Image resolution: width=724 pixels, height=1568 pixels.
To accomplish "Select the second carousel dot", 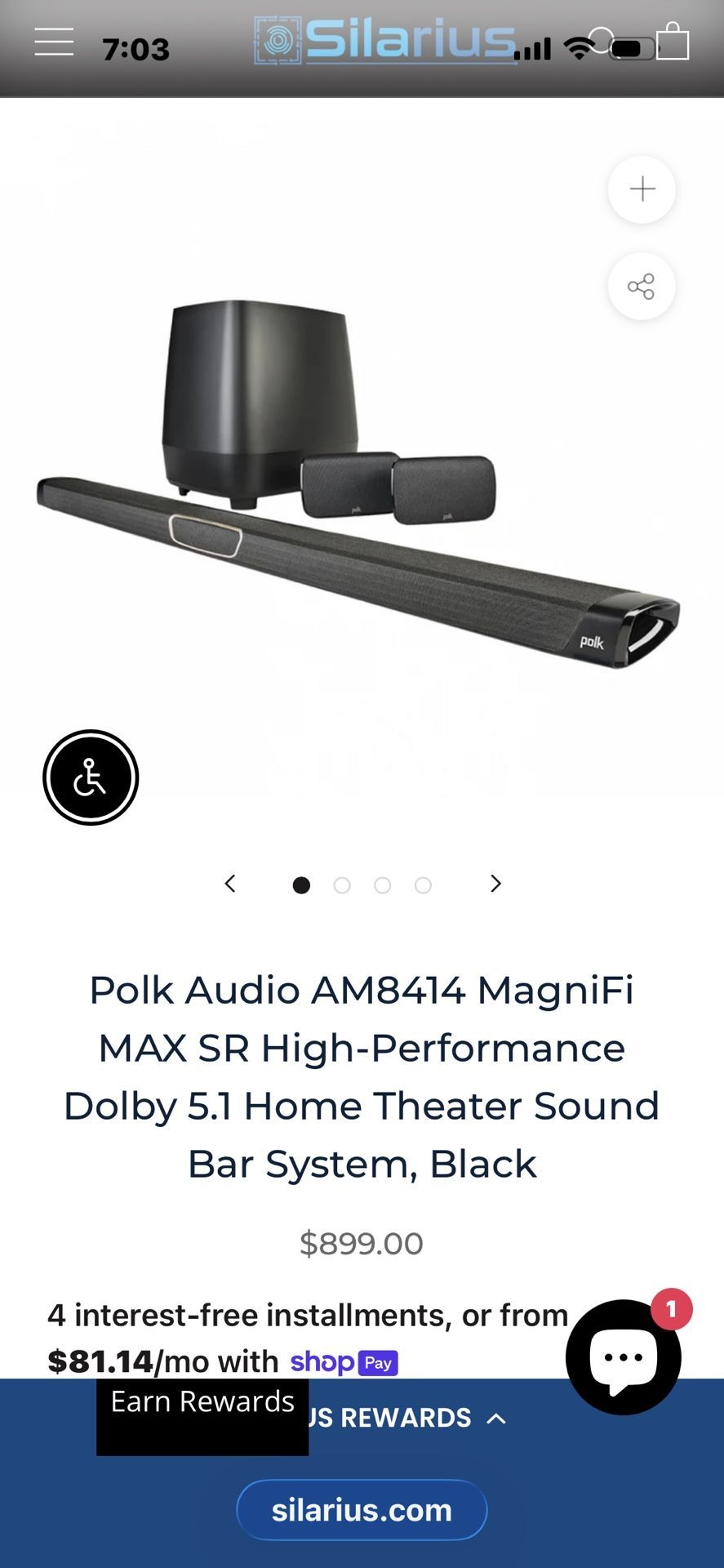I will pos(342,884).
